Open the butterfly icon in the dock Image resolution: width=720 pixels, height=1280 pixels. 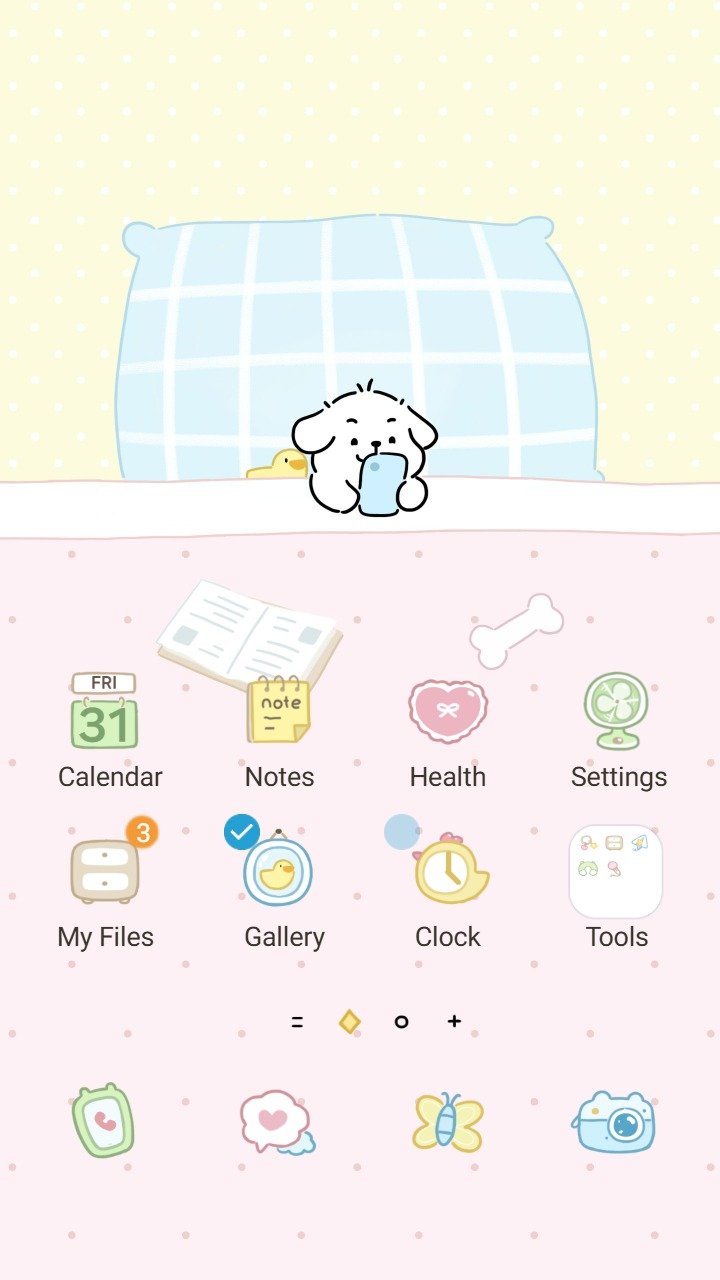448,1121
